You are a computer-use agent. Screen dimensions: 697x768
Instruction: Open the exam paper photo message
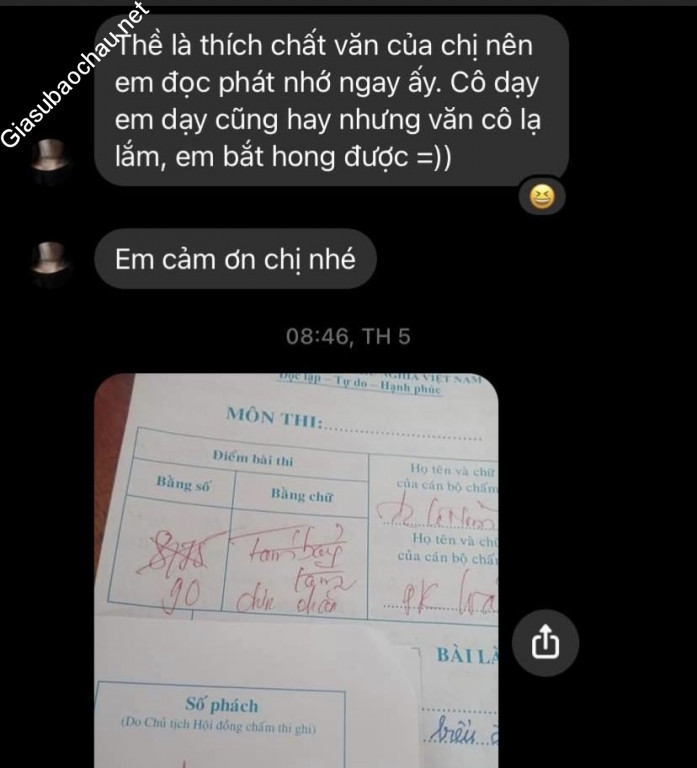point(296,571)
